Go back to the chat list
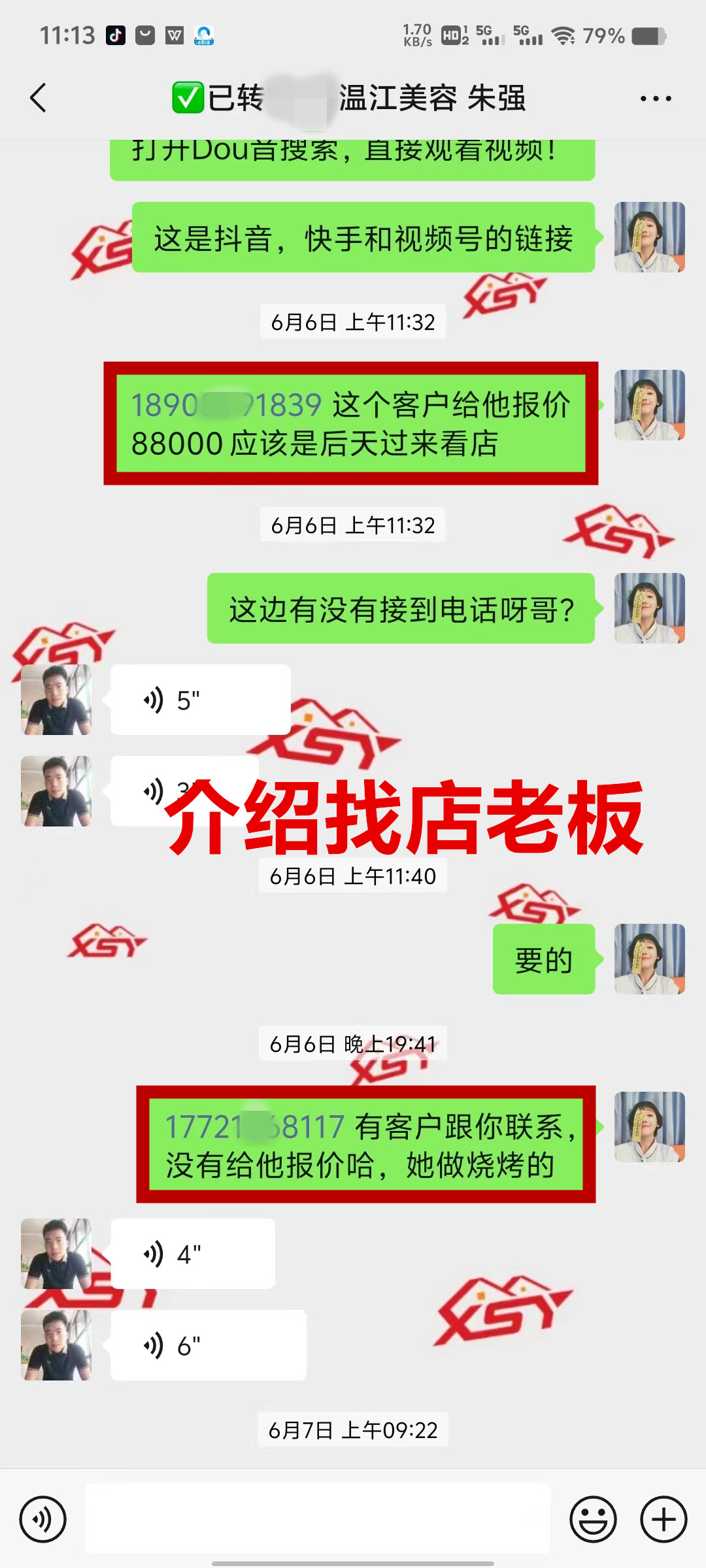The height and width of the screenshot is (1568, 706). [x=39, y=99]
